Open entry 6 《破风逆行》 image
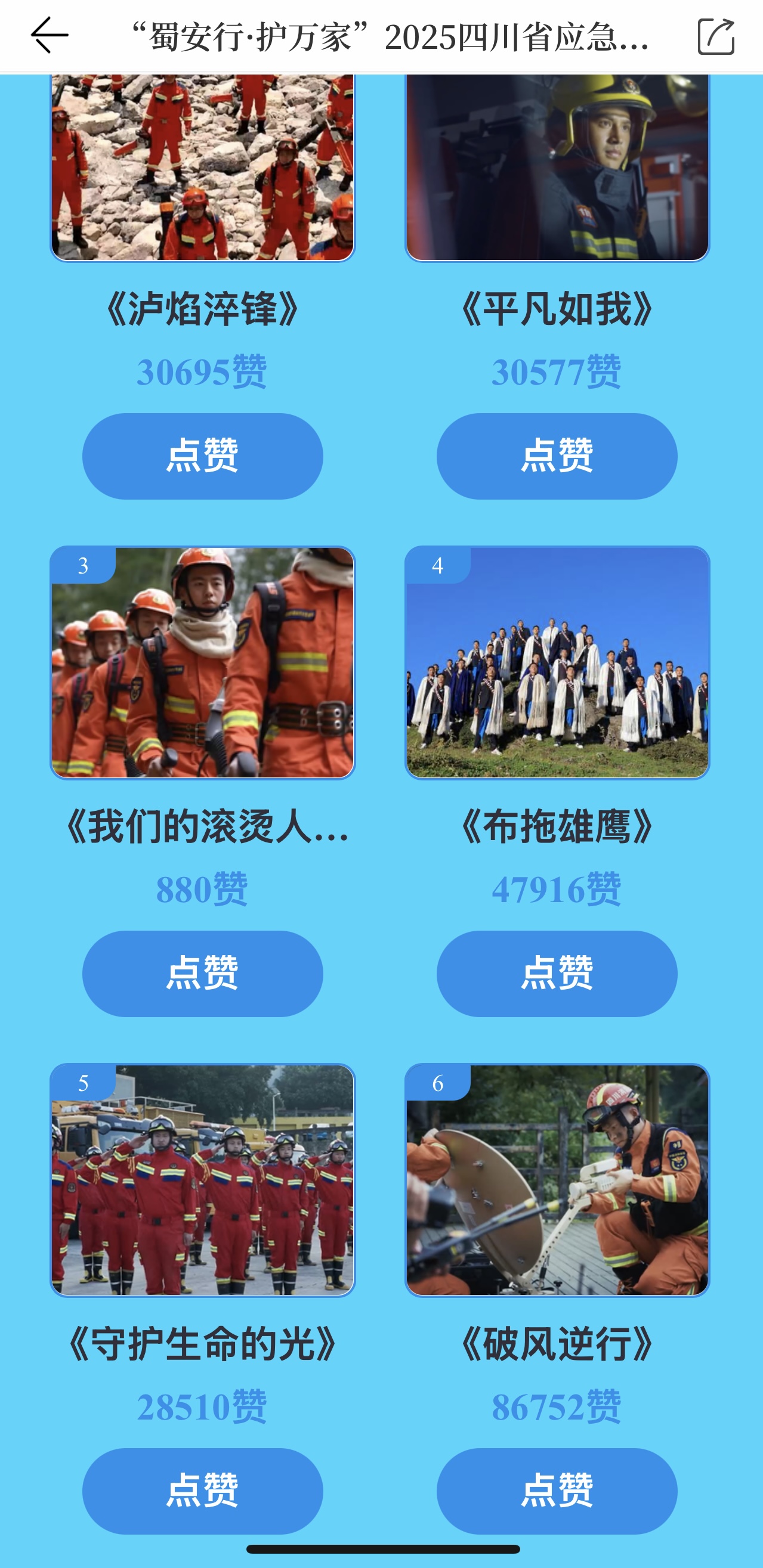The image size is (763, 1568). [557, 1180]
